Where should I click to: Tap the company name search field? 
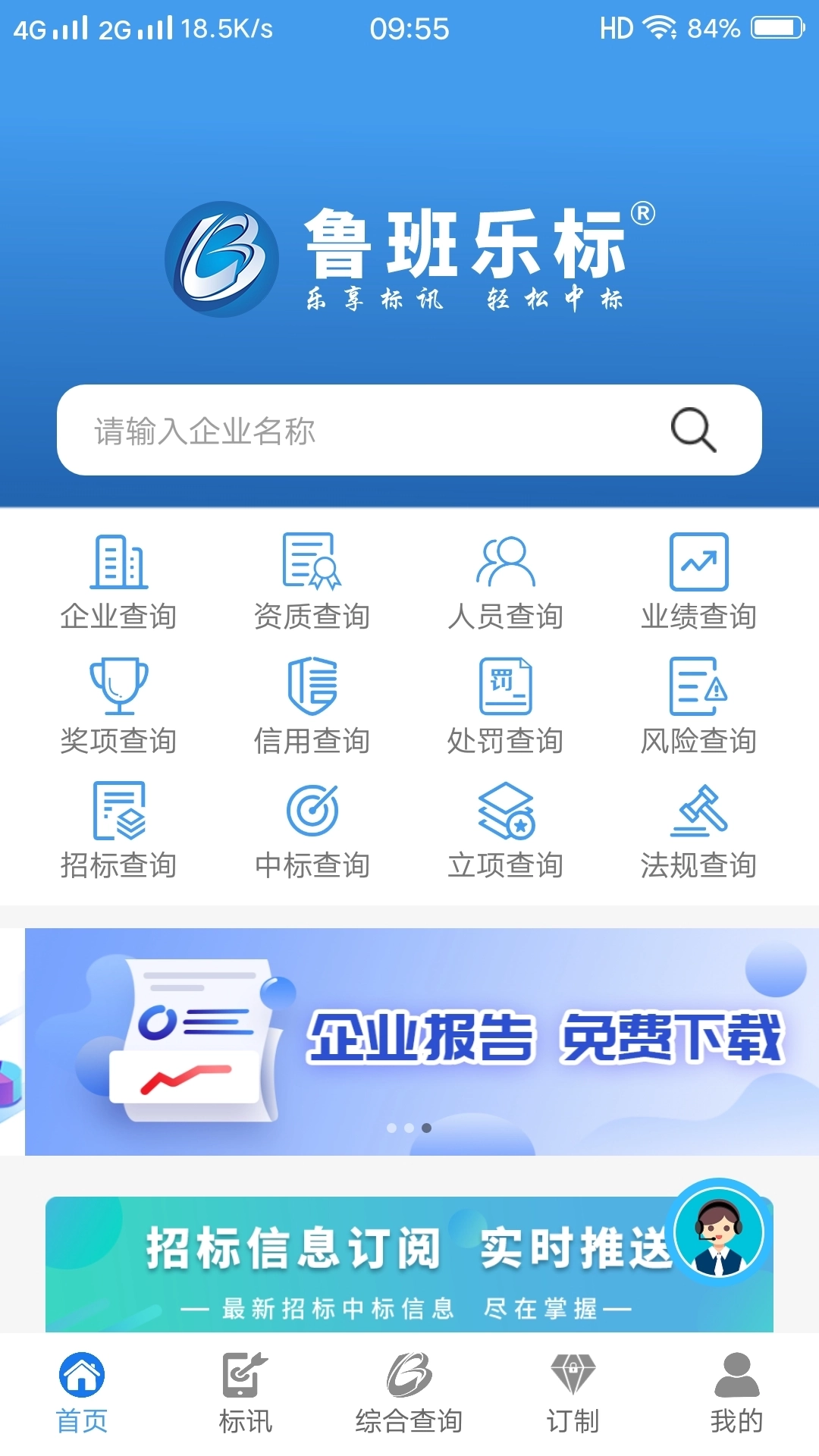pos(364,431)
